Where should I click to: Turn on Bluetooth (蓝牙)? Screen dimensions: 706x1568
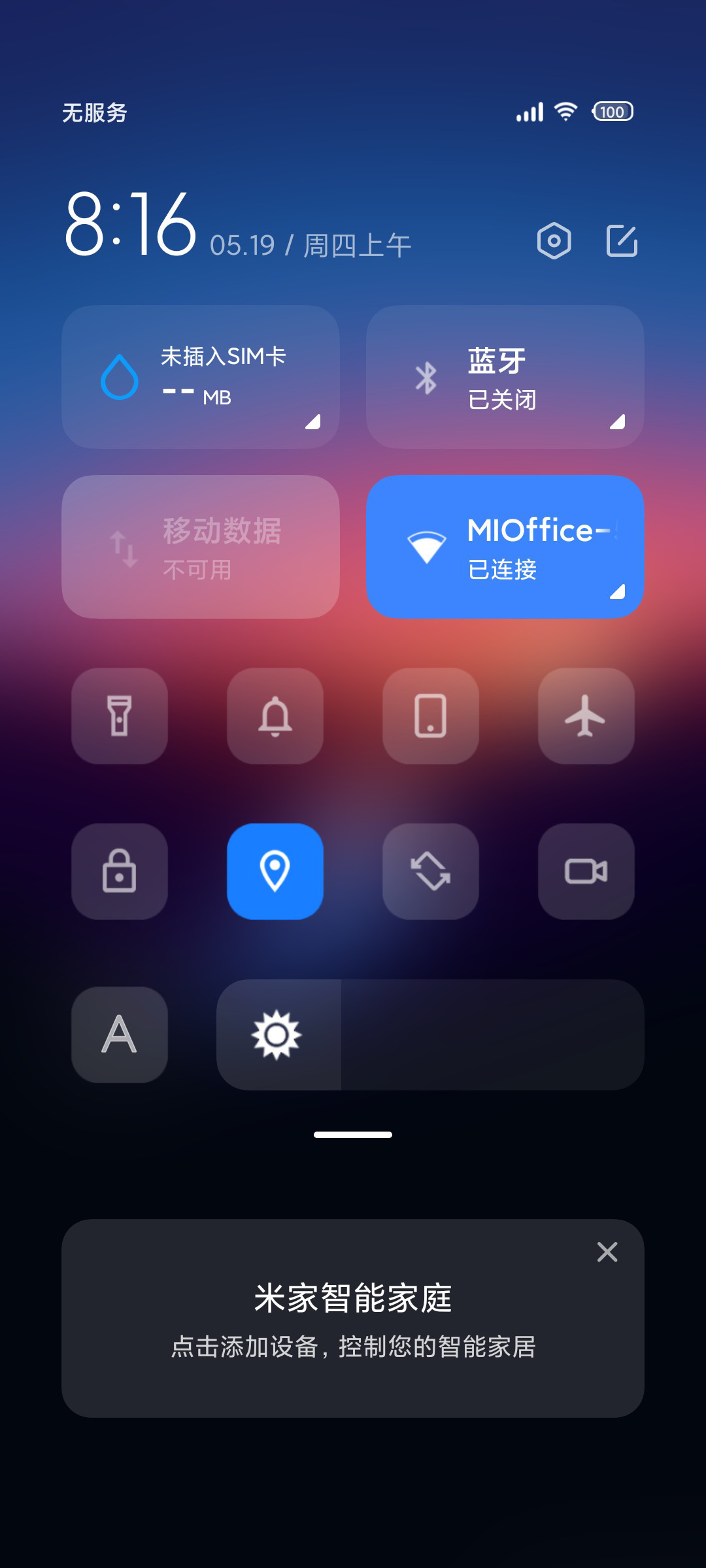[x=505, y=377]
